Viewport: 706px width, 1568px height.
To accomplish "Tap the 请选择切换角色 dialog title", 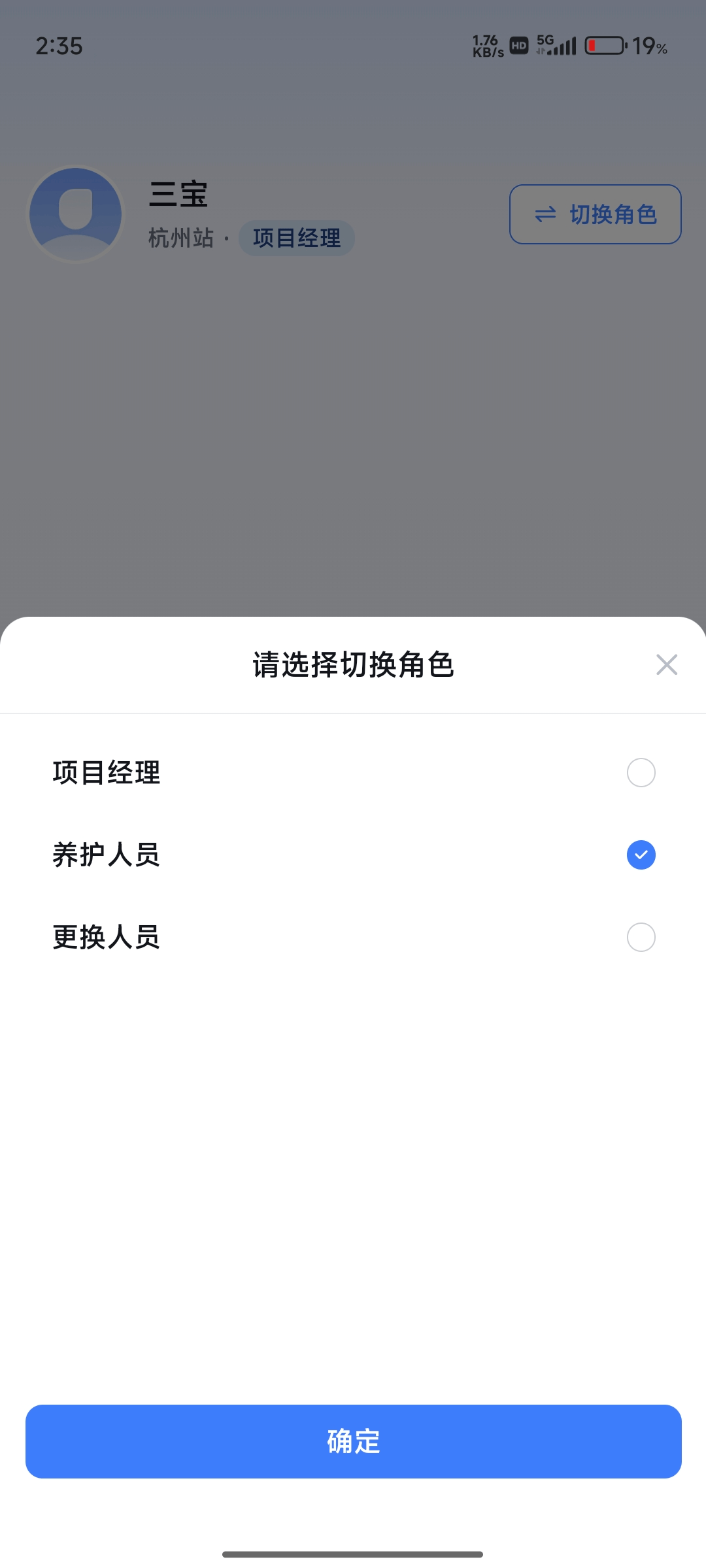I will (353, 665).
